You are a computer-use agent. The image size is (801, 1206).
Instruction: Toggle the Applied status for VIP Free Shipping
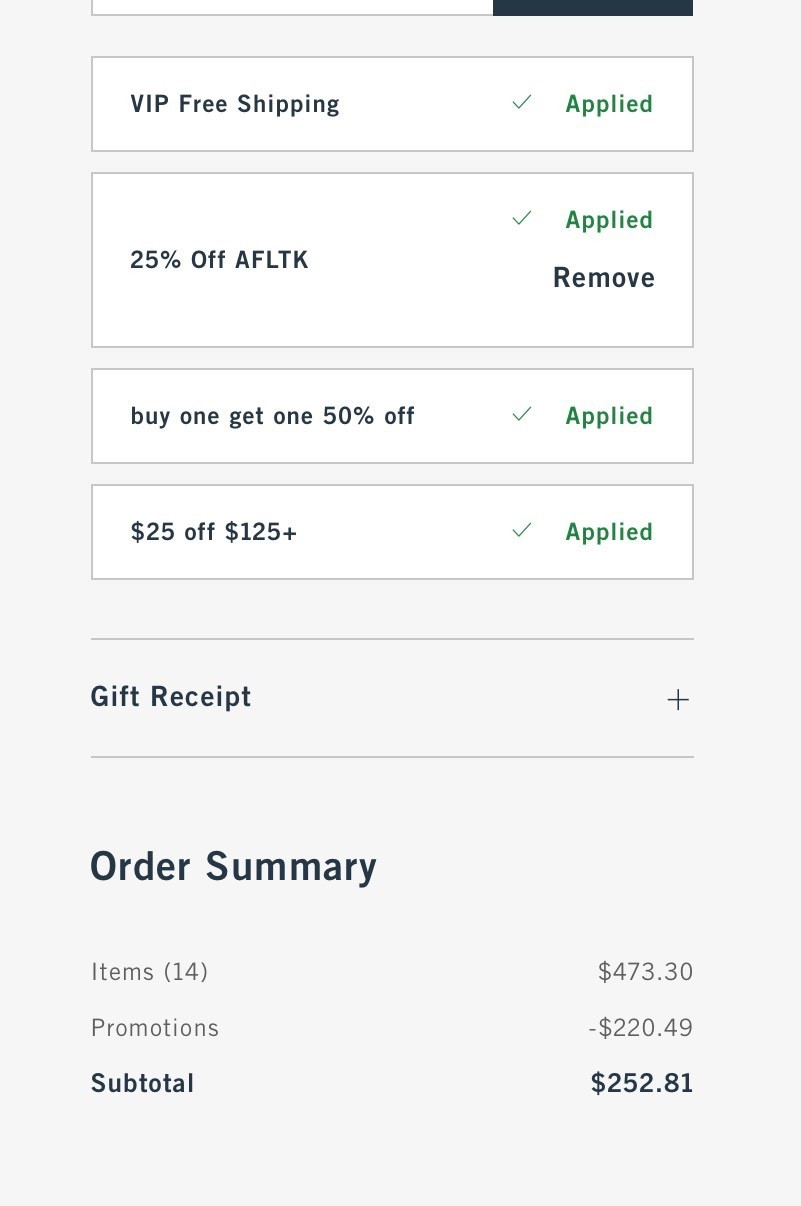coord(609,103)
